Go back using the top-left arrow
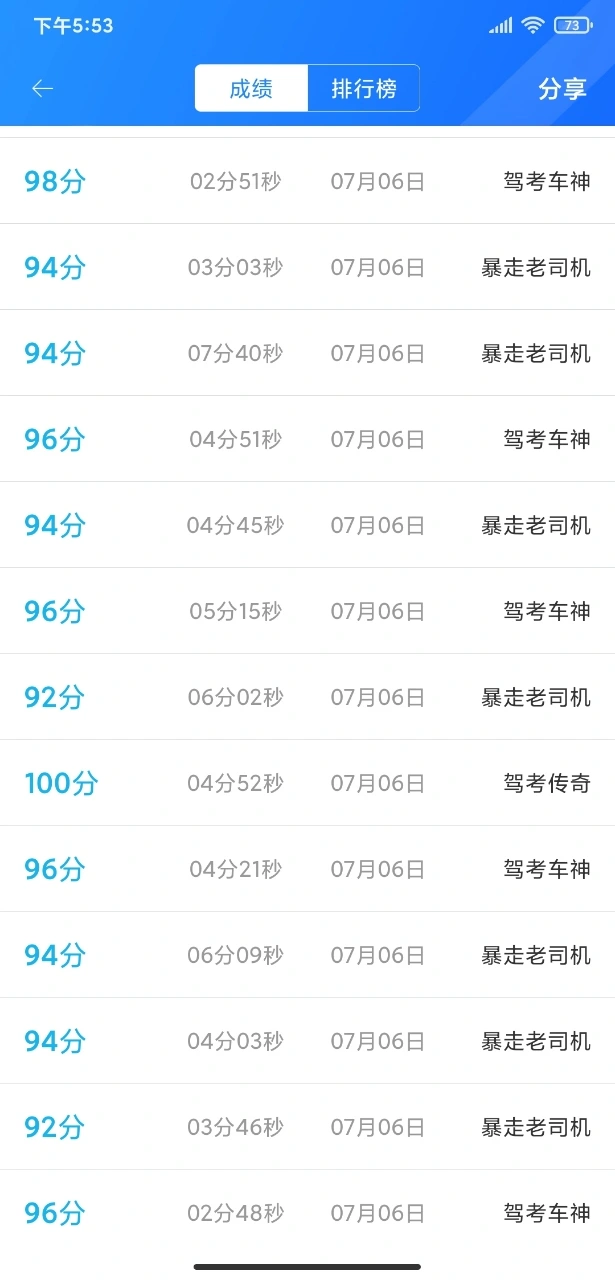This screenshot has height=1280, width=615. coord(42,88)
